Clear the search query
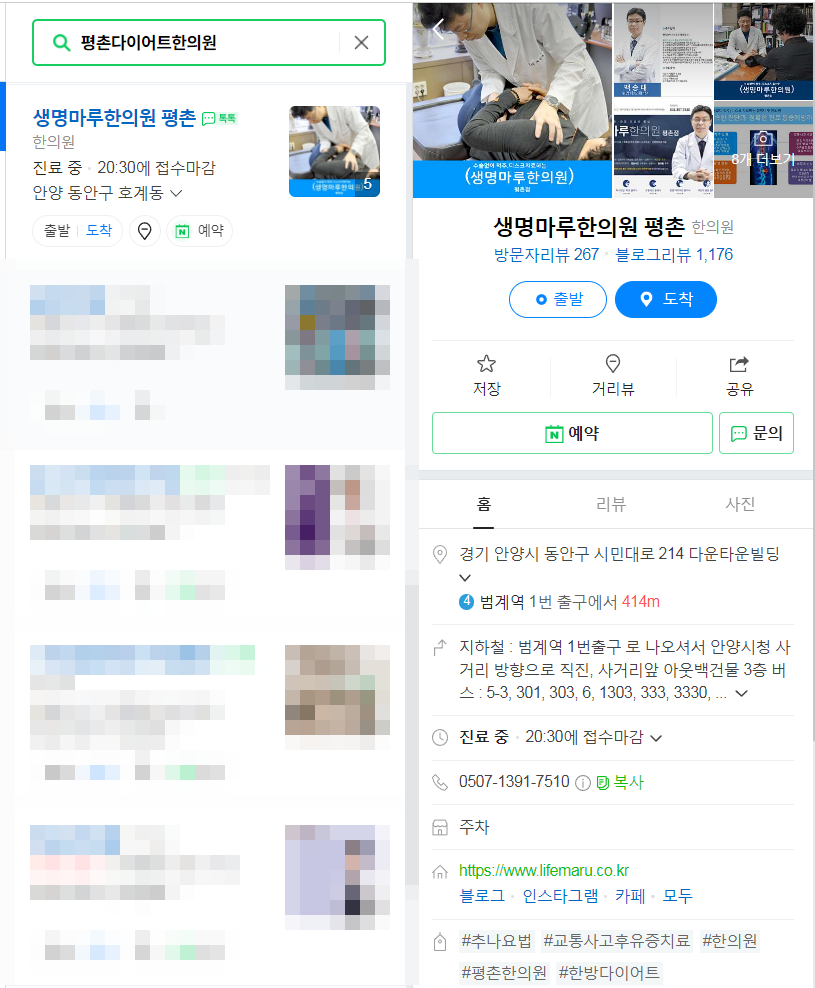 [362, 42]
